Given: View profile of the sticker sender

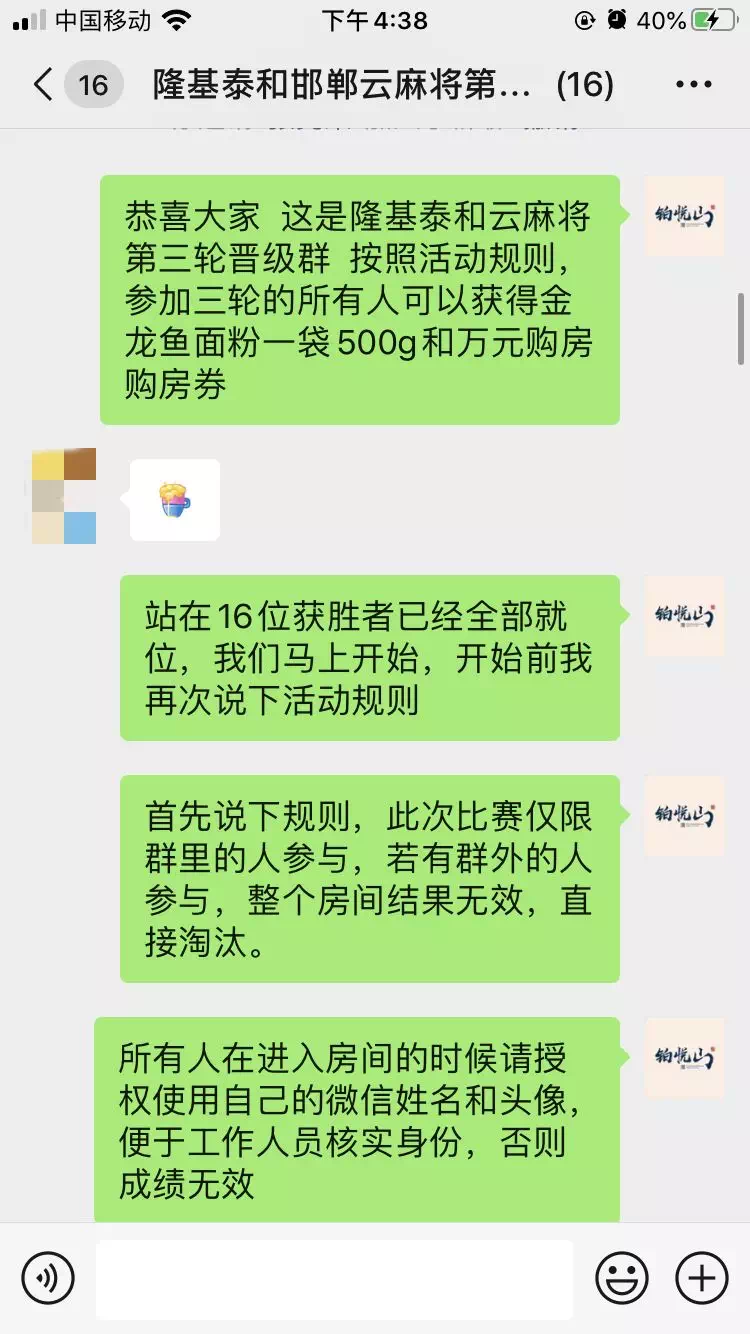Looking at the screenshot, I should click(64, 496).
